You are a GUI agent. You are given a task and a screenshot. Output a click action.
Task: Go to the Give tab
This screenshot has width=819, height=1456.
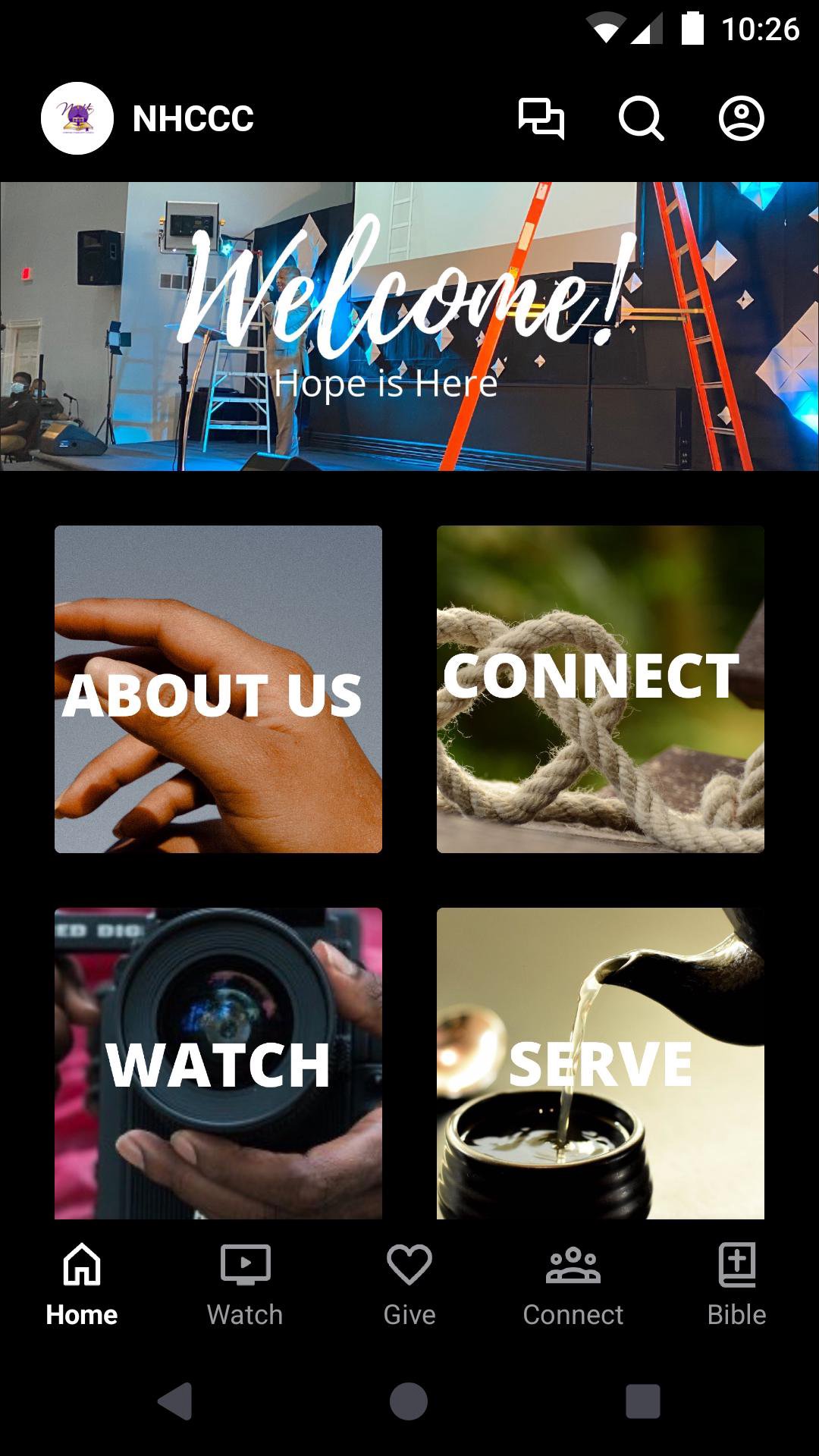(409, 1283)
